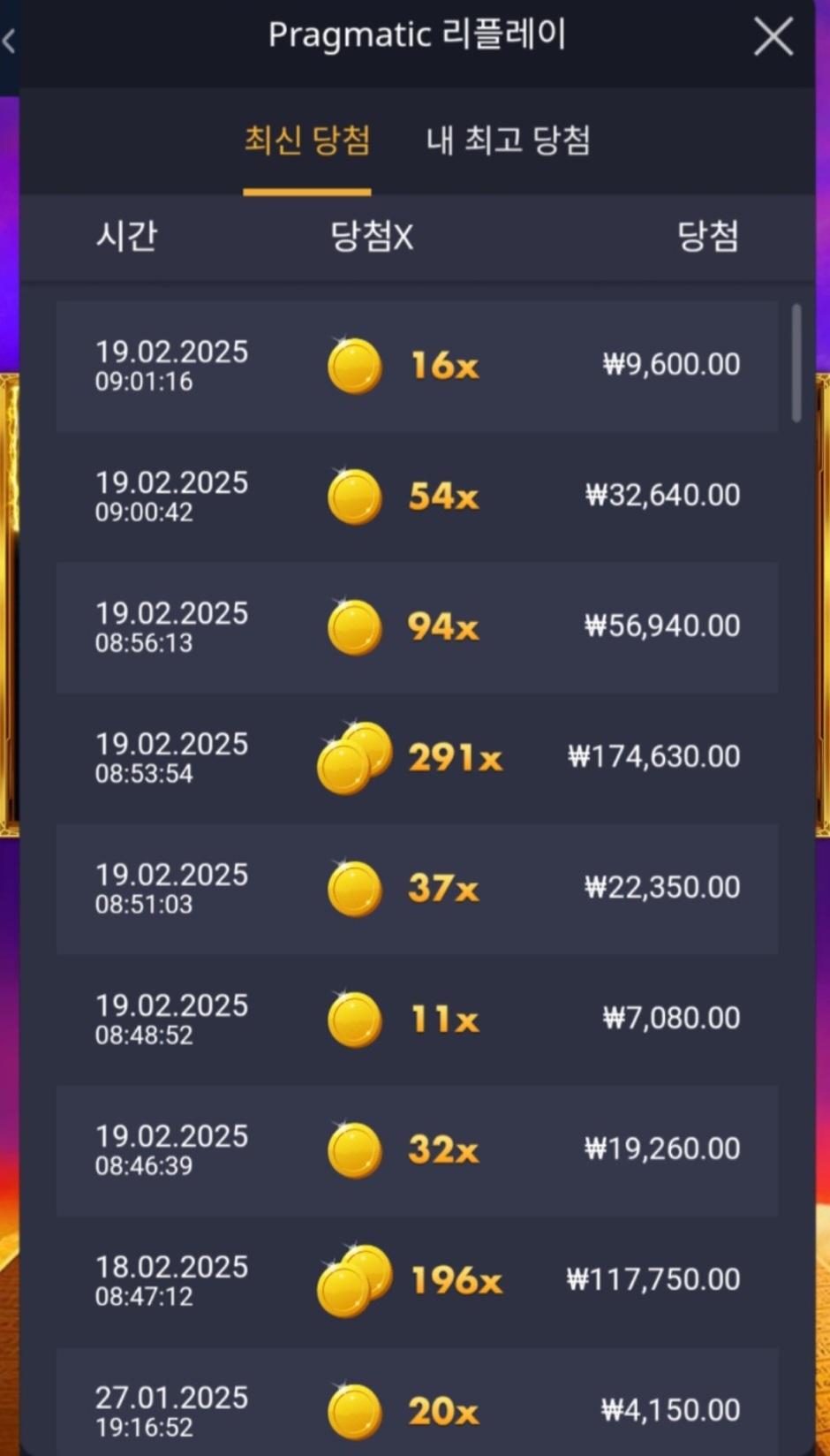Select the 최신 당첨 tab

306,140
